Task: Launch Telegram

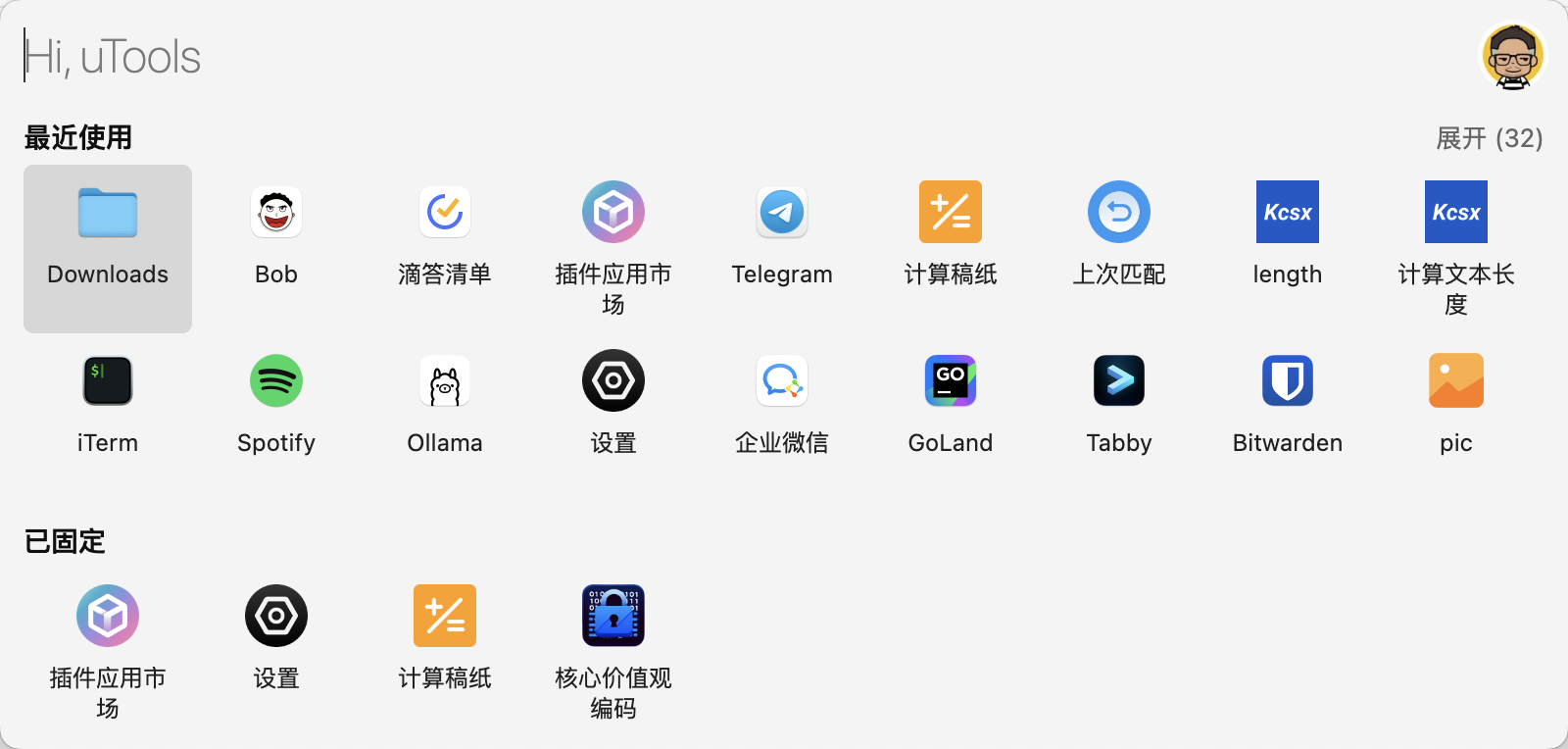Action: coord(782,235)
